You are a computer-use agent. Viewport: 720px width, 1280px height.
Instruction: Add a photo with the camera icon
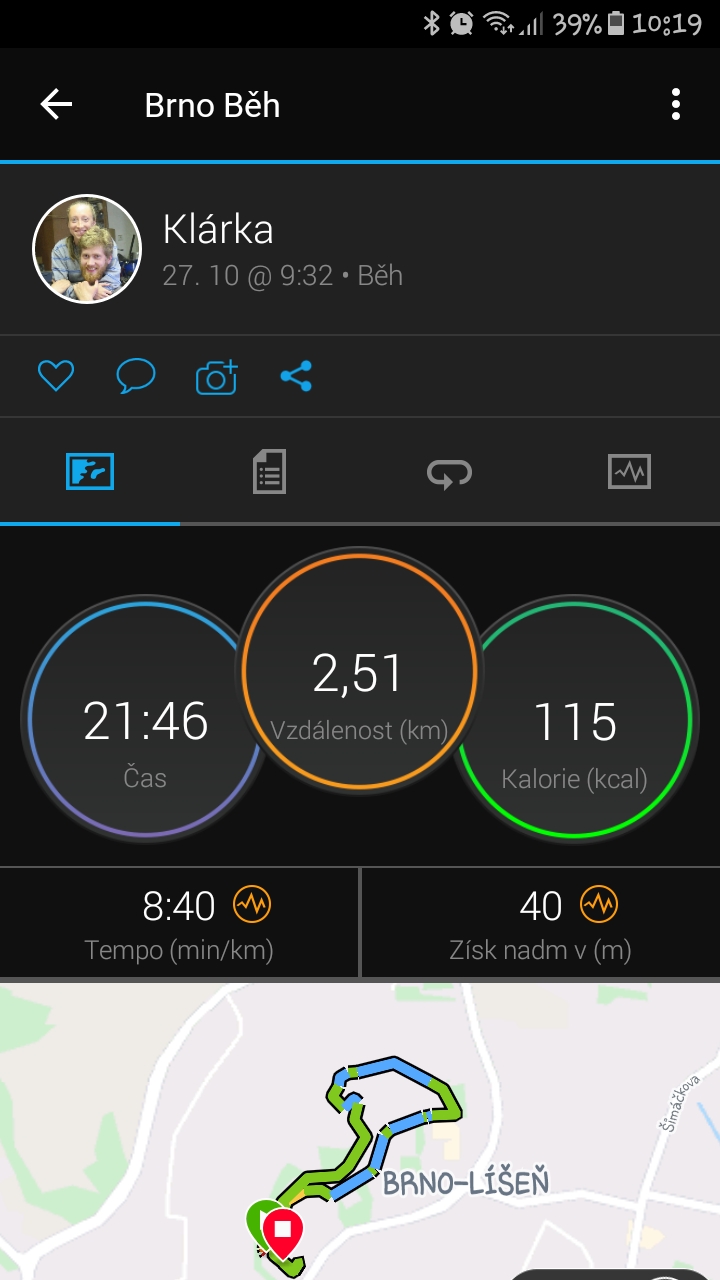point(216,376)
